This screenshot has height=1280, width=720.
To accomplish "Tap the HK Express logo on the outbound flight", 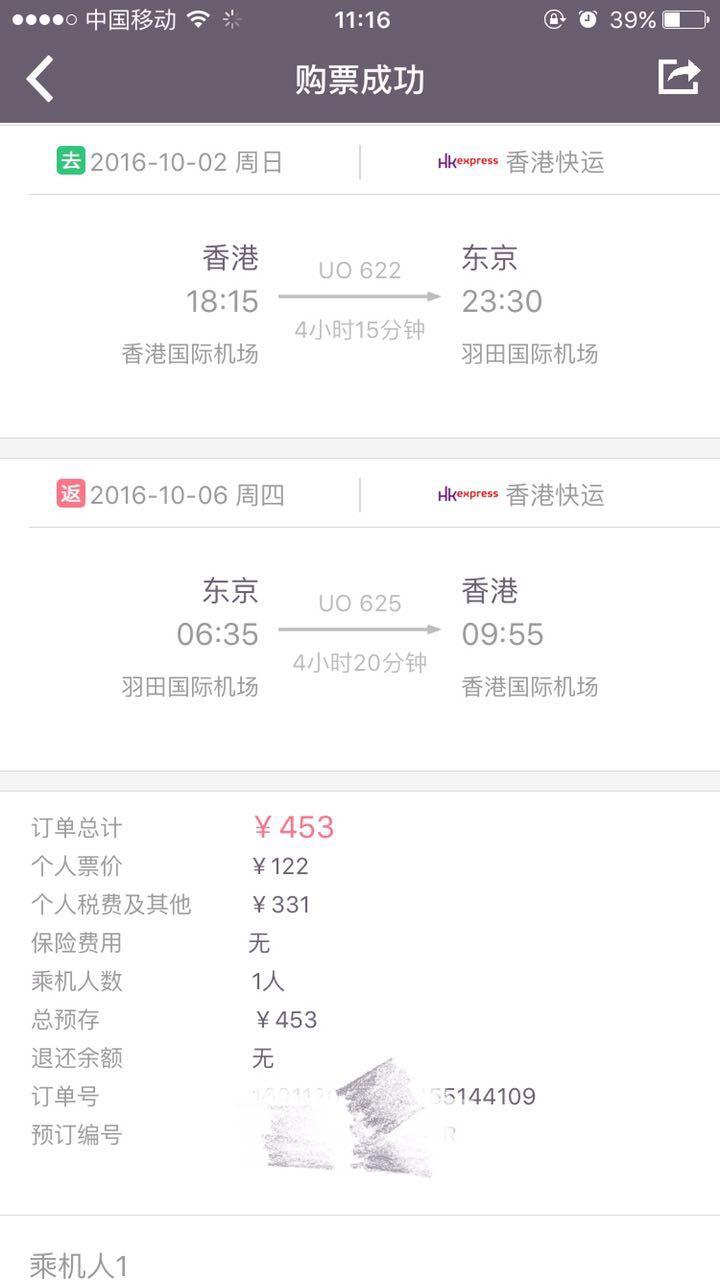I will pos(467,160).
